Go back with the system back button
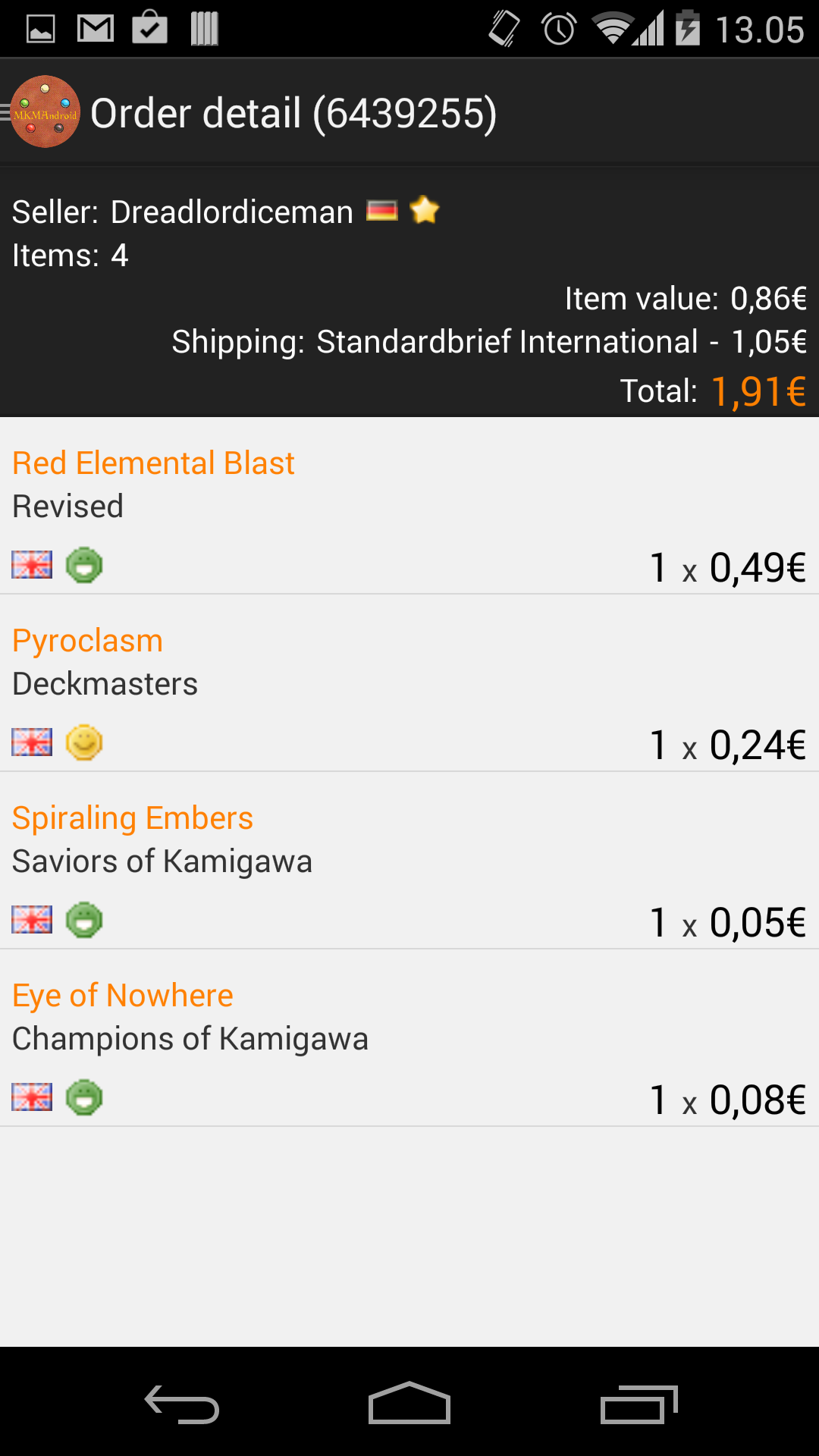 [x=182, y=1404]
